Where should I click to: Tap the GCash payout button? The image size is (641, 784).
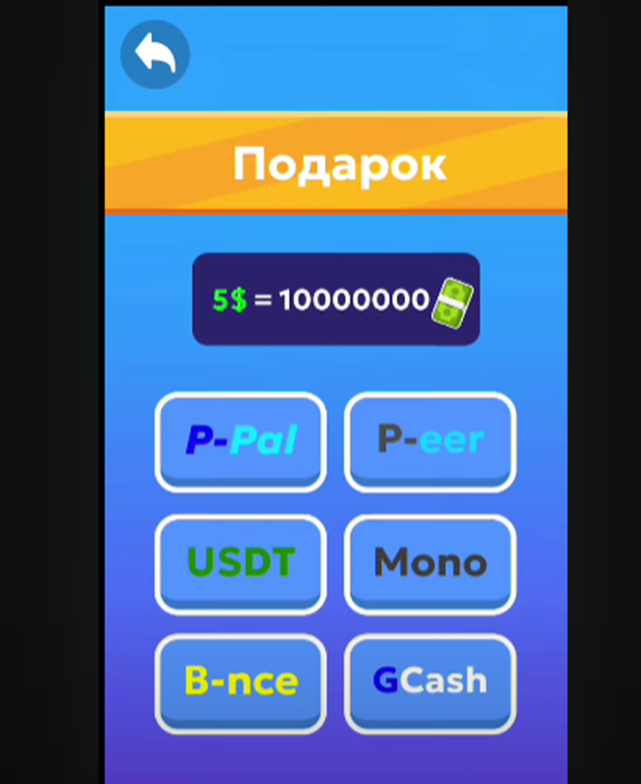point(430,682)
